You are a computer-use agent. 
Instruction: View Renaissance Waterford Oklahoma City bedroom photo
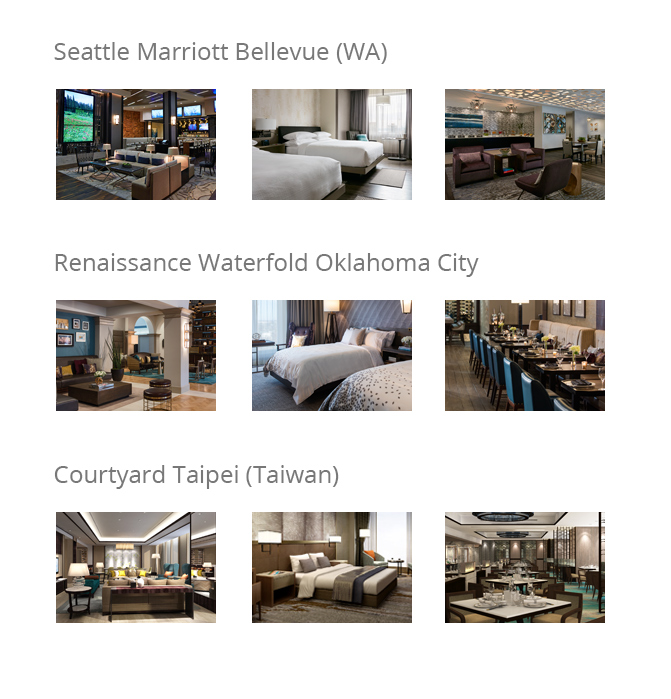[x=331, y=356]
